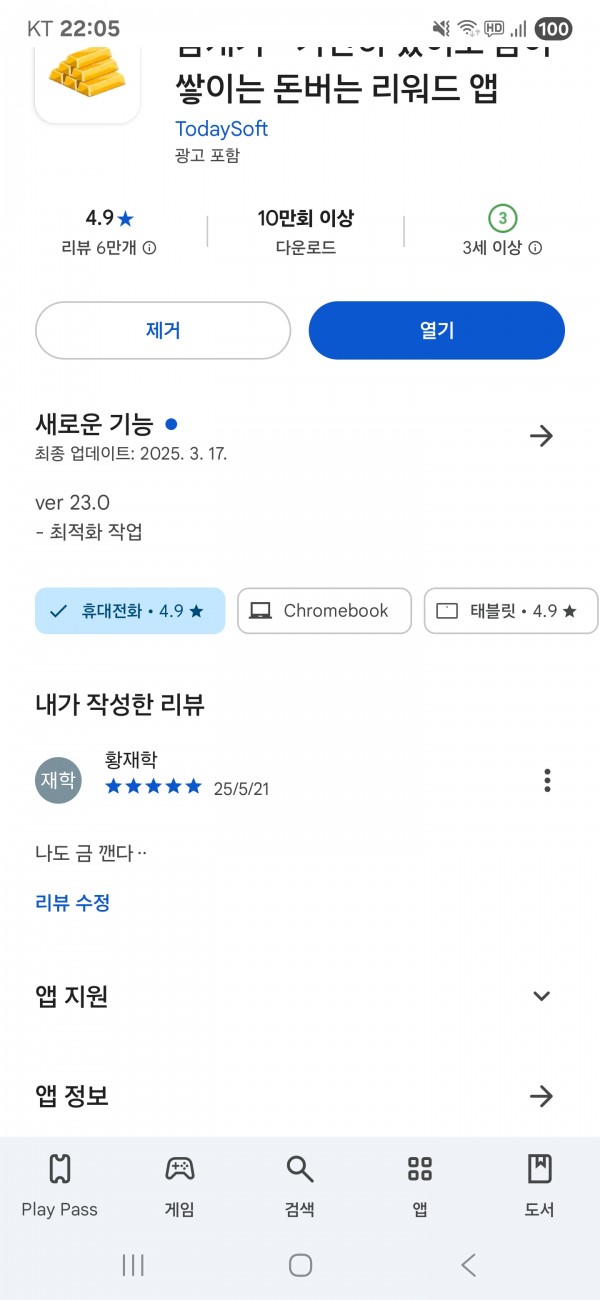Tap the info icon beside 3세 이상
The width and height of the screenshot is (600, 1300).
pyautogui.click(x=535, y=248)
